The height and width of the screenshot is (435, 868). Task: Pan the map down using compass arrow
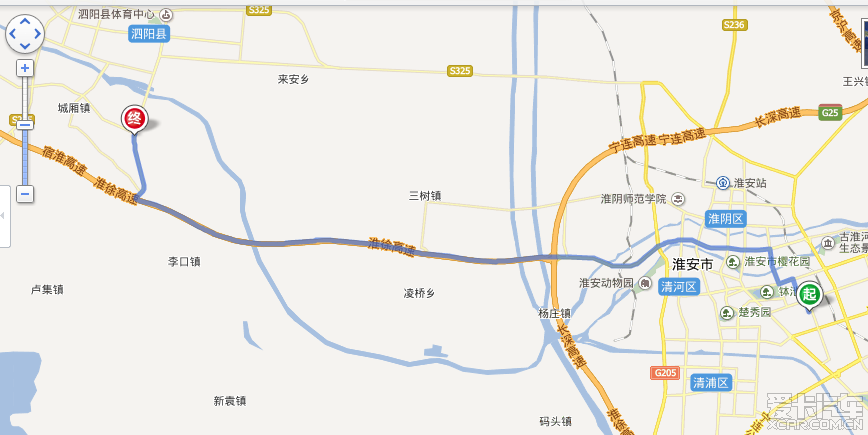tap(25, 47)
